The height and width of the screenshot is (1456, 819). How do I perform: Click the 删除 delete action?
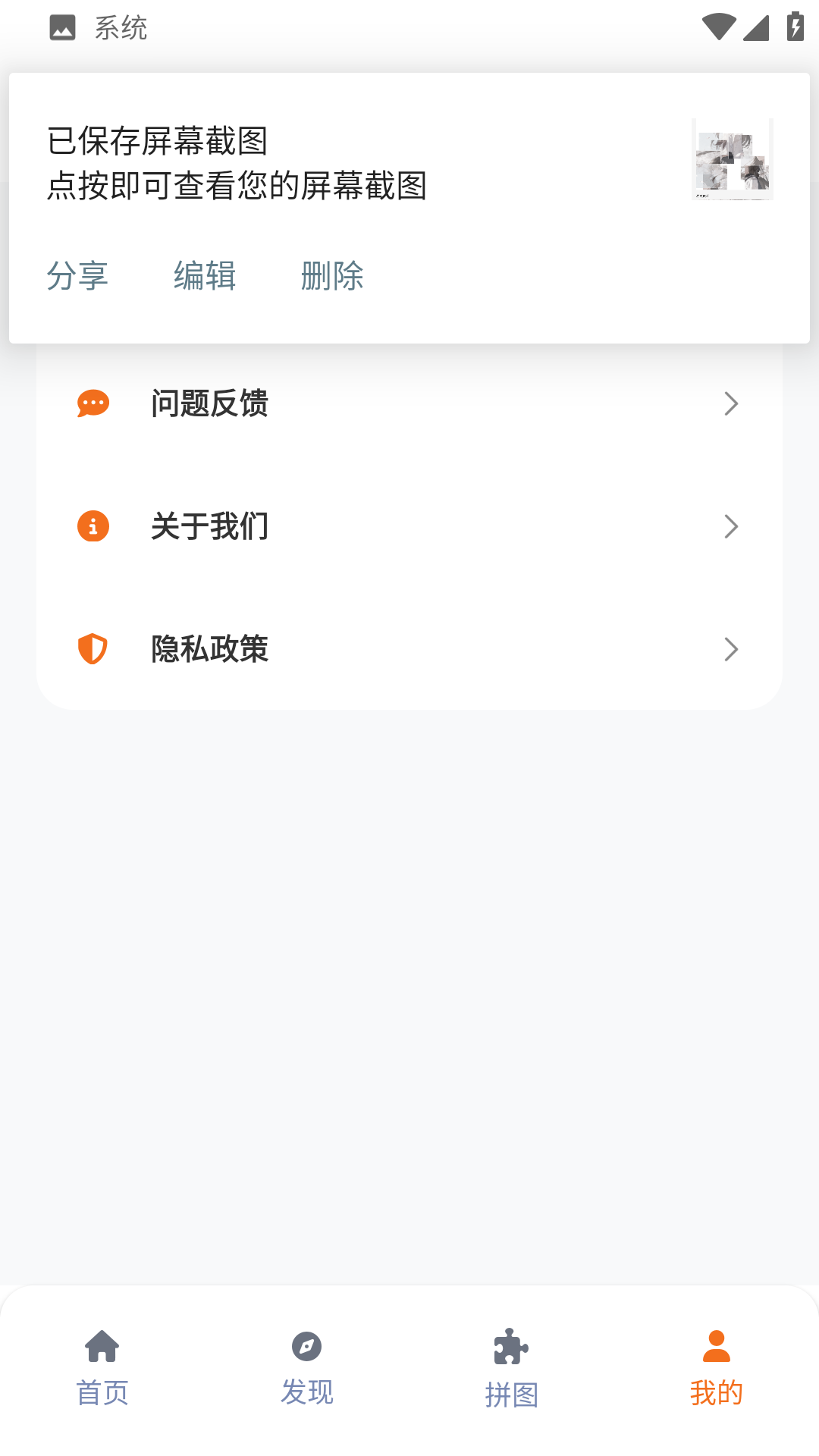(333, 276)
